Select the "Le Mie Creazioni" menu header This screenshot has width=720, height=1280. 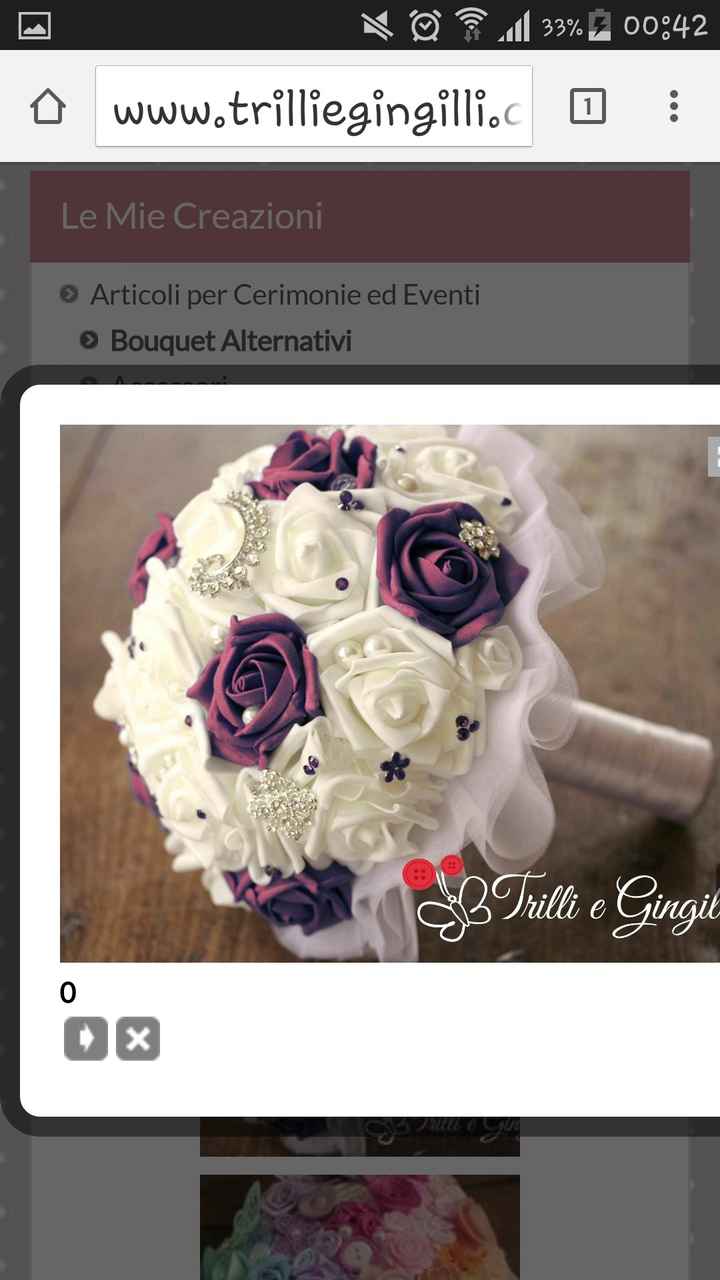pyautogui.click(x=192, y=216)
